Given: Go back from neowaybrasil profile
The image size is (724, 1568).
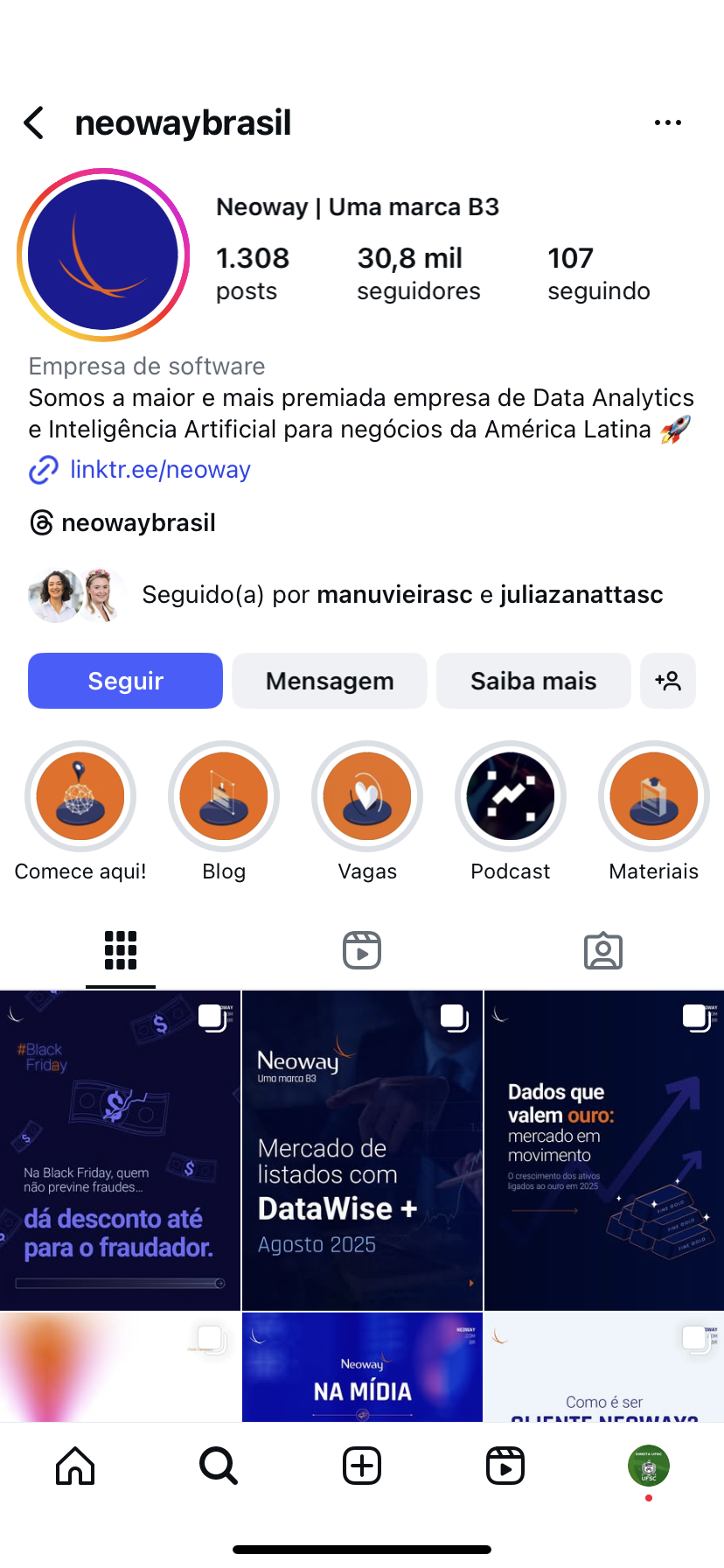Looking at the screenshot, I should 34,123.
